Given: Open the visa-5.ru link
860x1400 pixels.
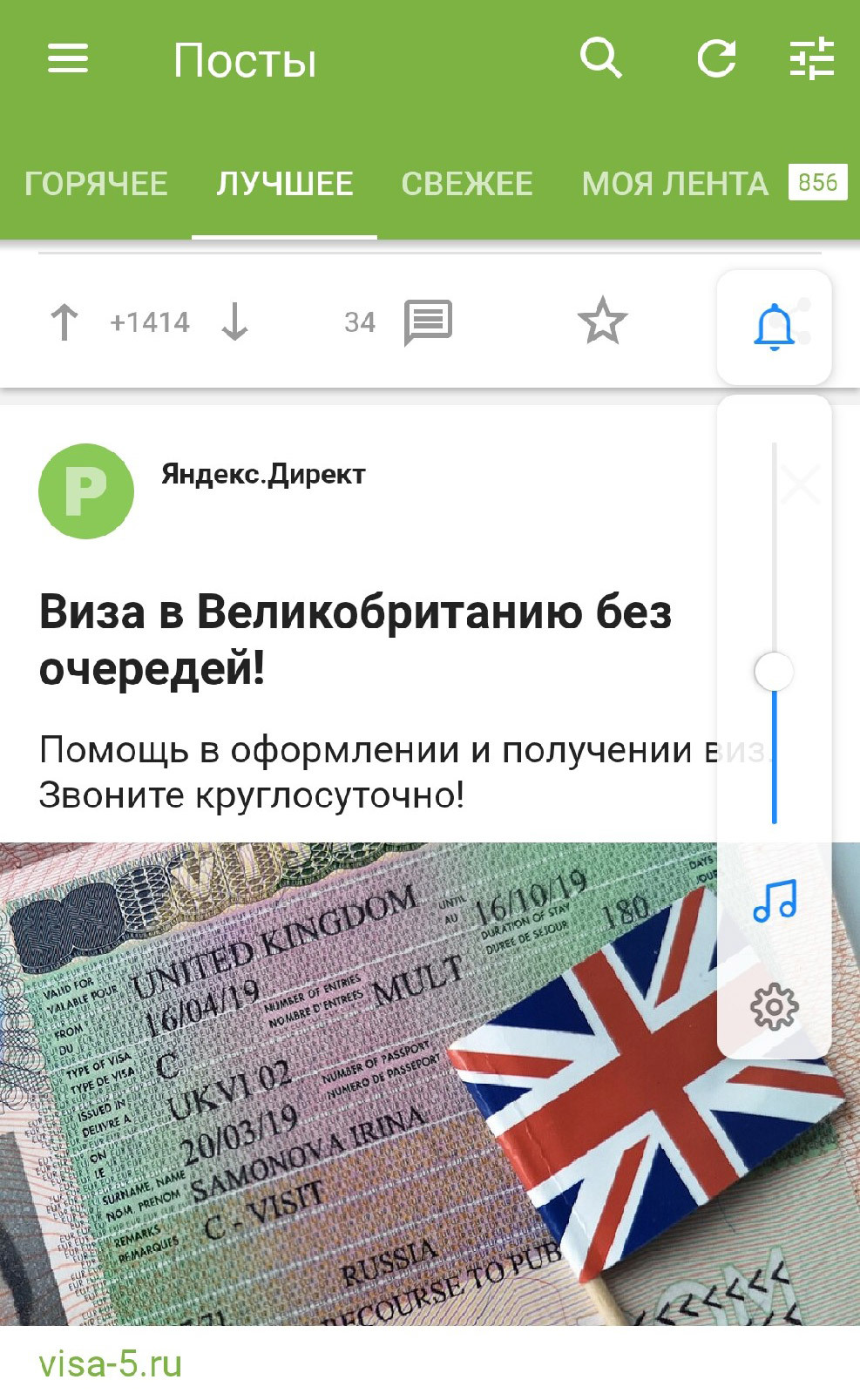Looking at the screenshot, I should point(111,1364).
